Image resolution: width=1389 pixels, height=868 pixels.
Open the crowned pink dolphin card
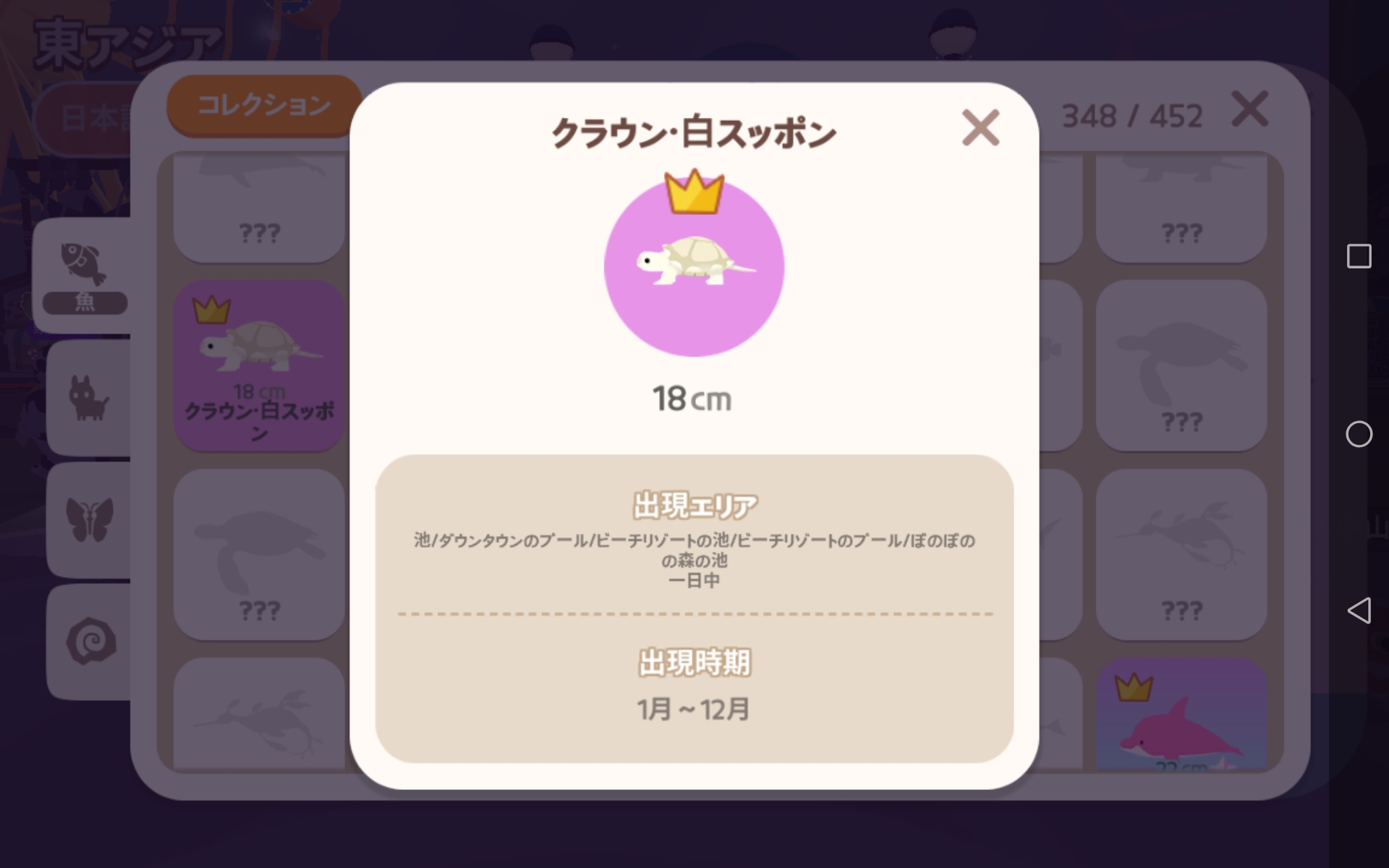coord(1181,716)
